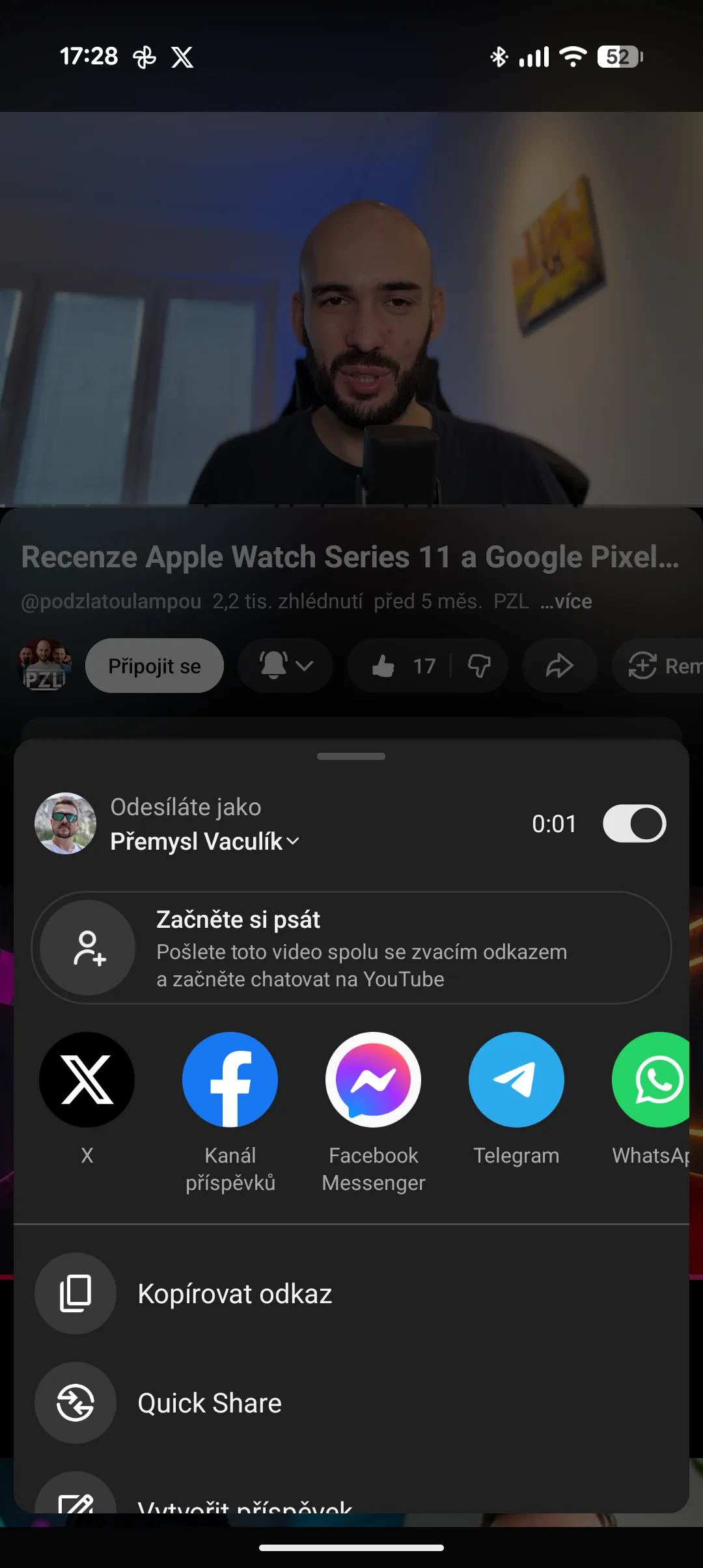703x1568 pixels.
Task: Toggle the start-at 0:01 timestamp switch
Action: click(634, 824)
